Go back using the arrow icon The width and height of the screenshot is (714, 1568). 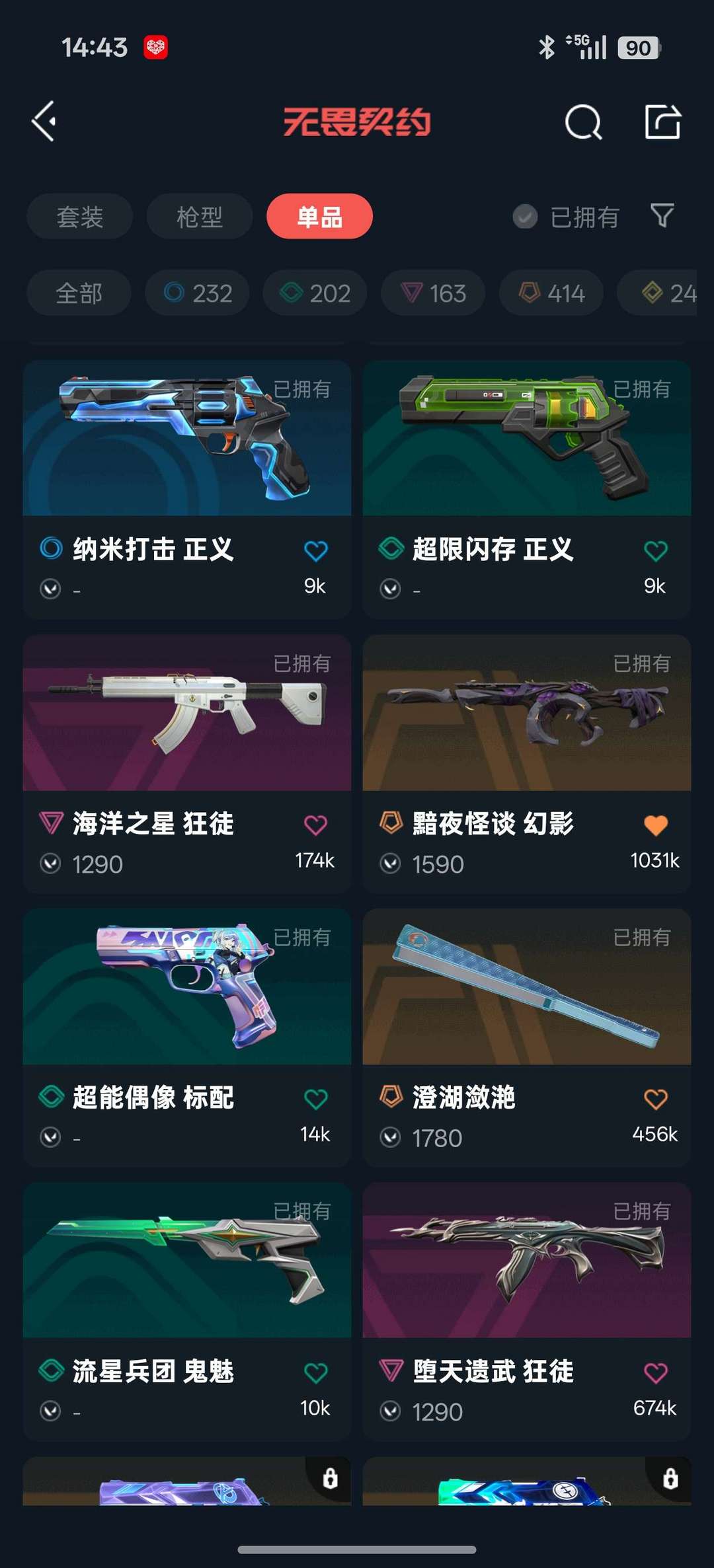[44, 122]
